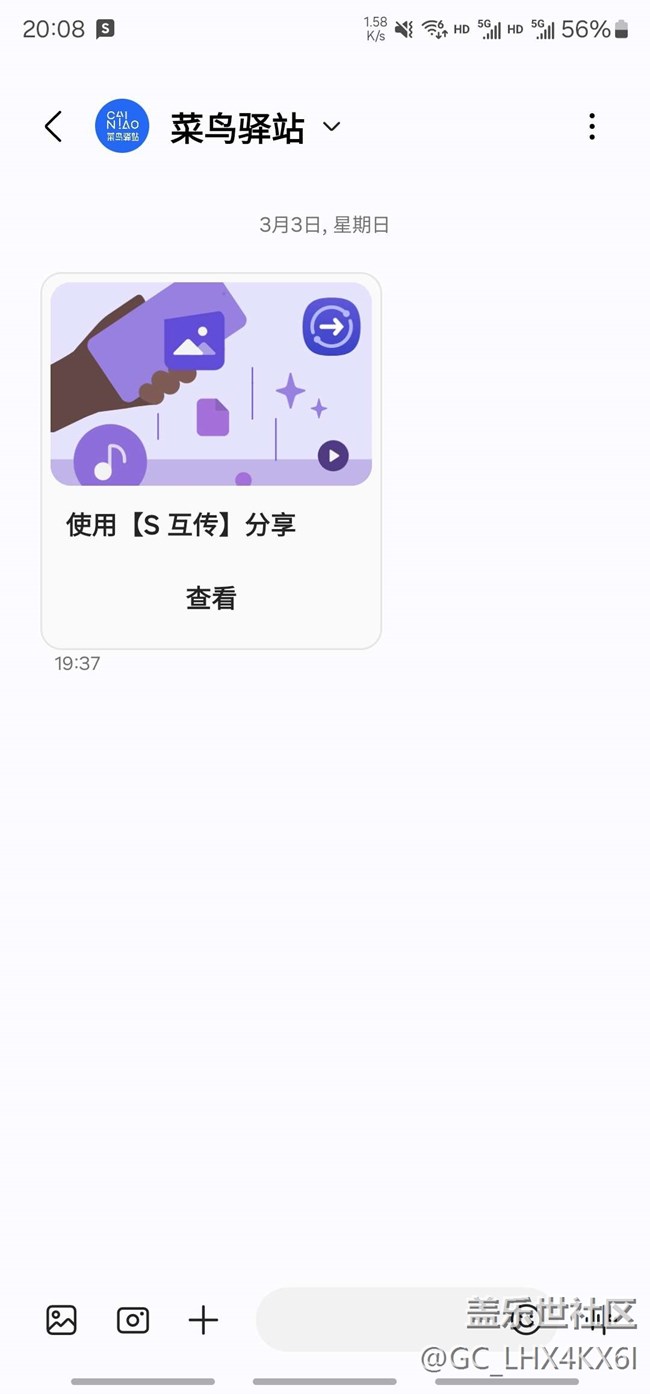Tap 查看 on the S 互传 card
Image resolution: width=650 pixels, height=1394 pixels.
[211, 598]
